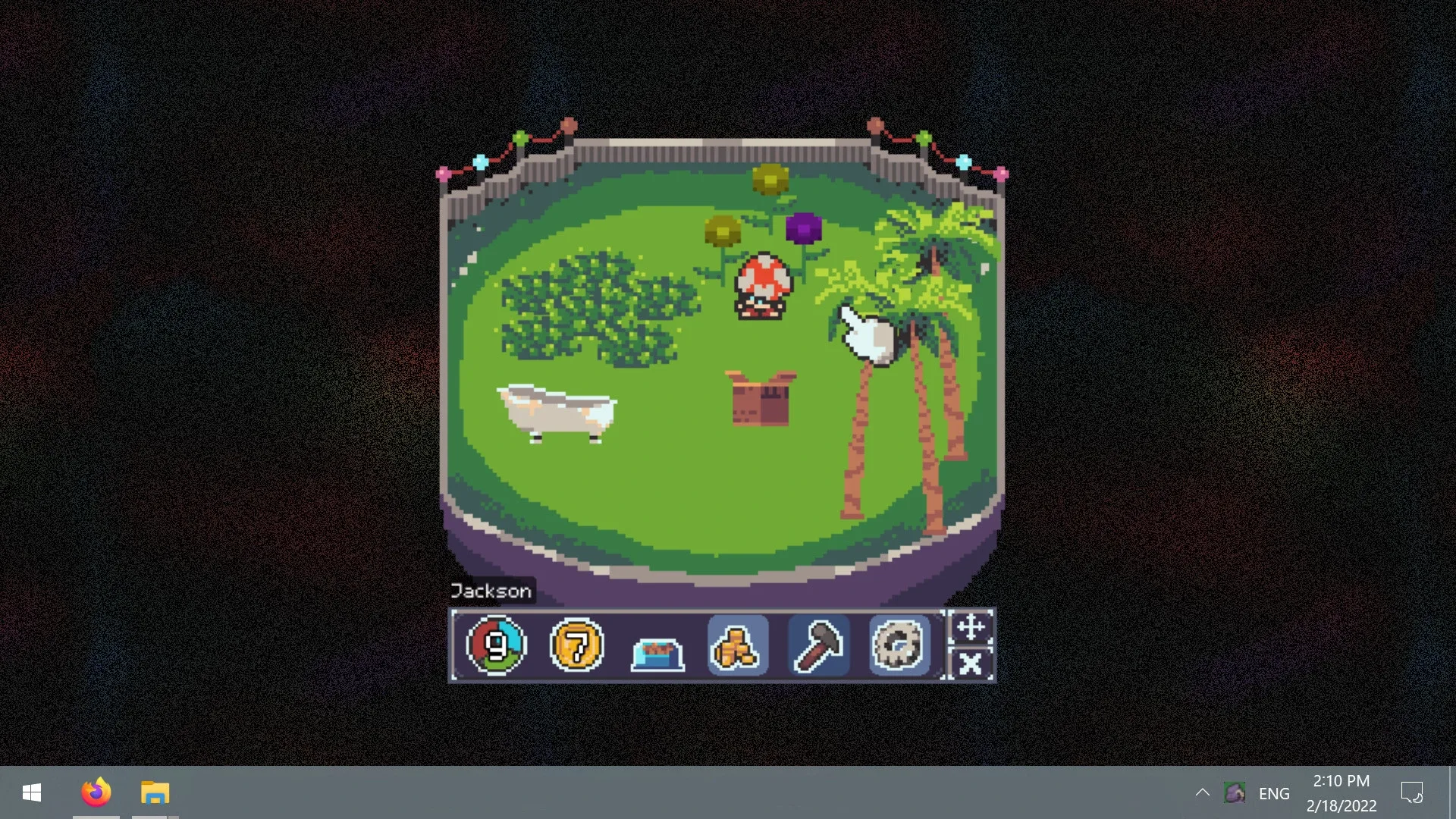The image size is (1456, 819).
Task: Tap the move window arrows button
Action: coord(971,627)
